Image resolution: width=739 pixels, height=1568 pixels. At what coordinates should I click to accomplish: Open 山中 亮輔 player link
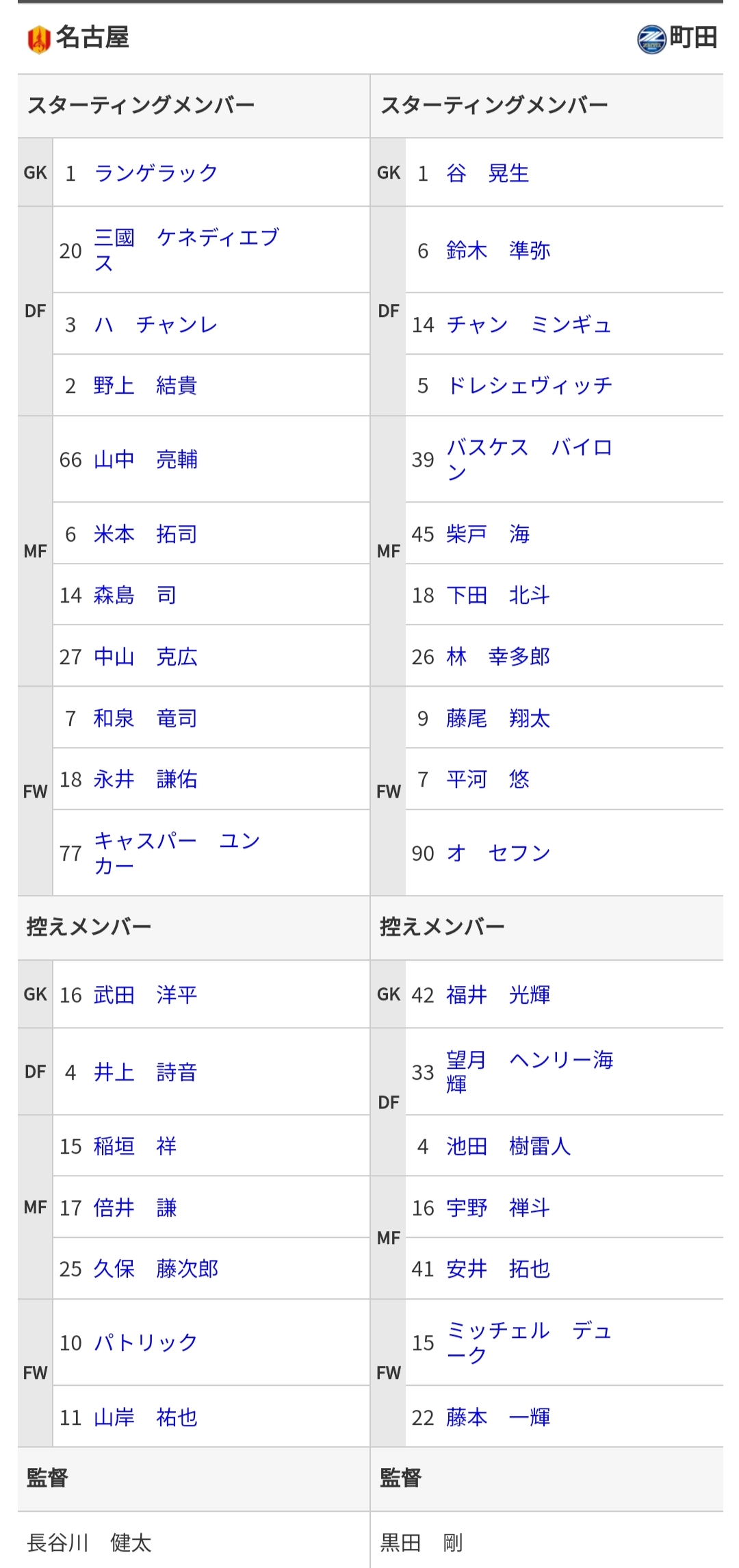click(x=146, y=459)
